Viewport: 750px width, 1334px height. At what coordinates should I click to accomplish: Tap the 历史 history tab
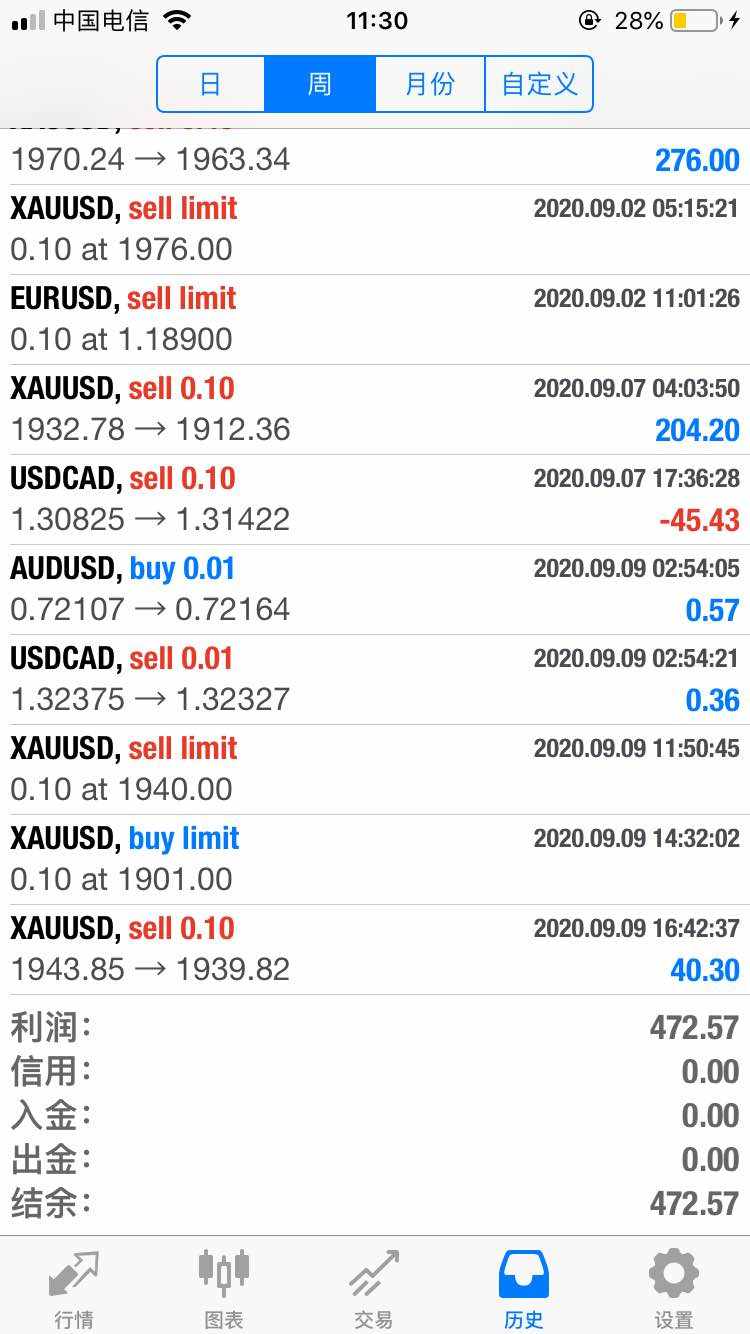pos(524,1288)
